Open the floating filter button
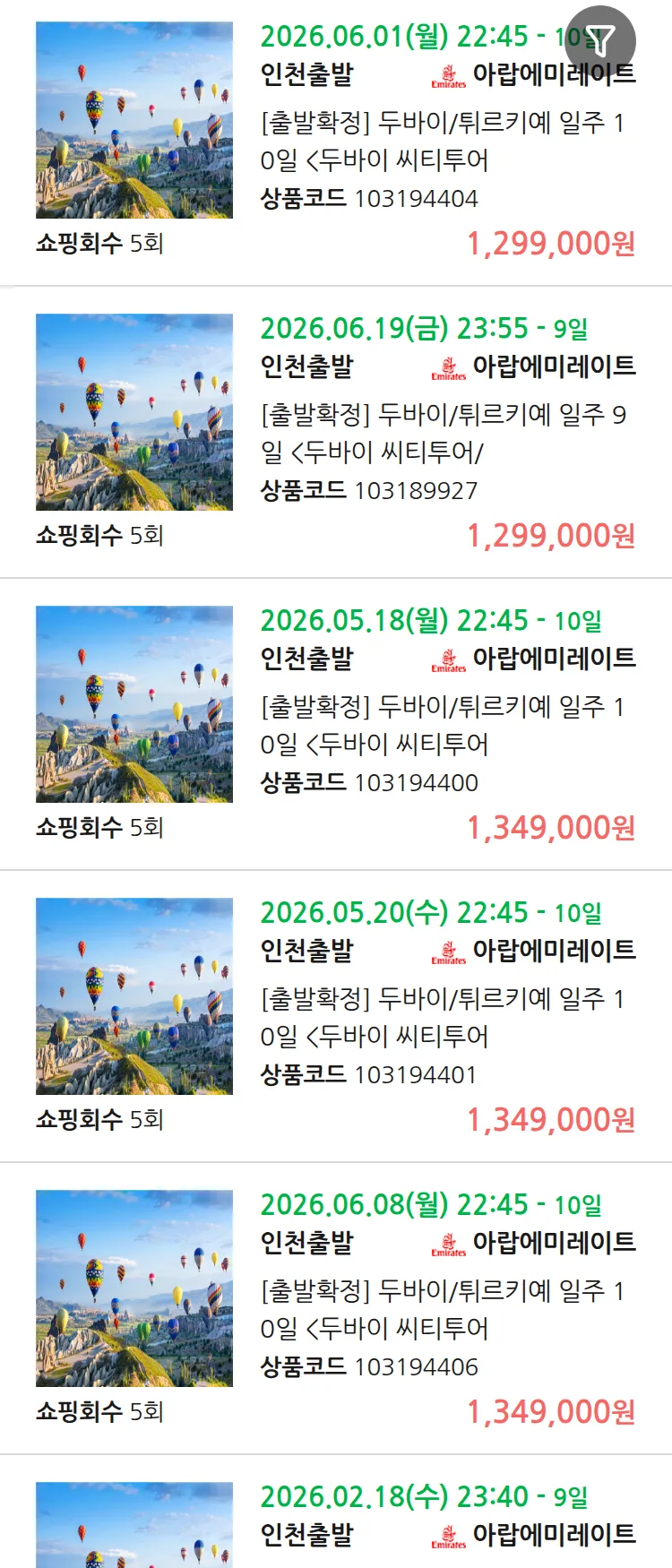The width and height of the screenshot is (672, 1568). click(x=601, y=40)
